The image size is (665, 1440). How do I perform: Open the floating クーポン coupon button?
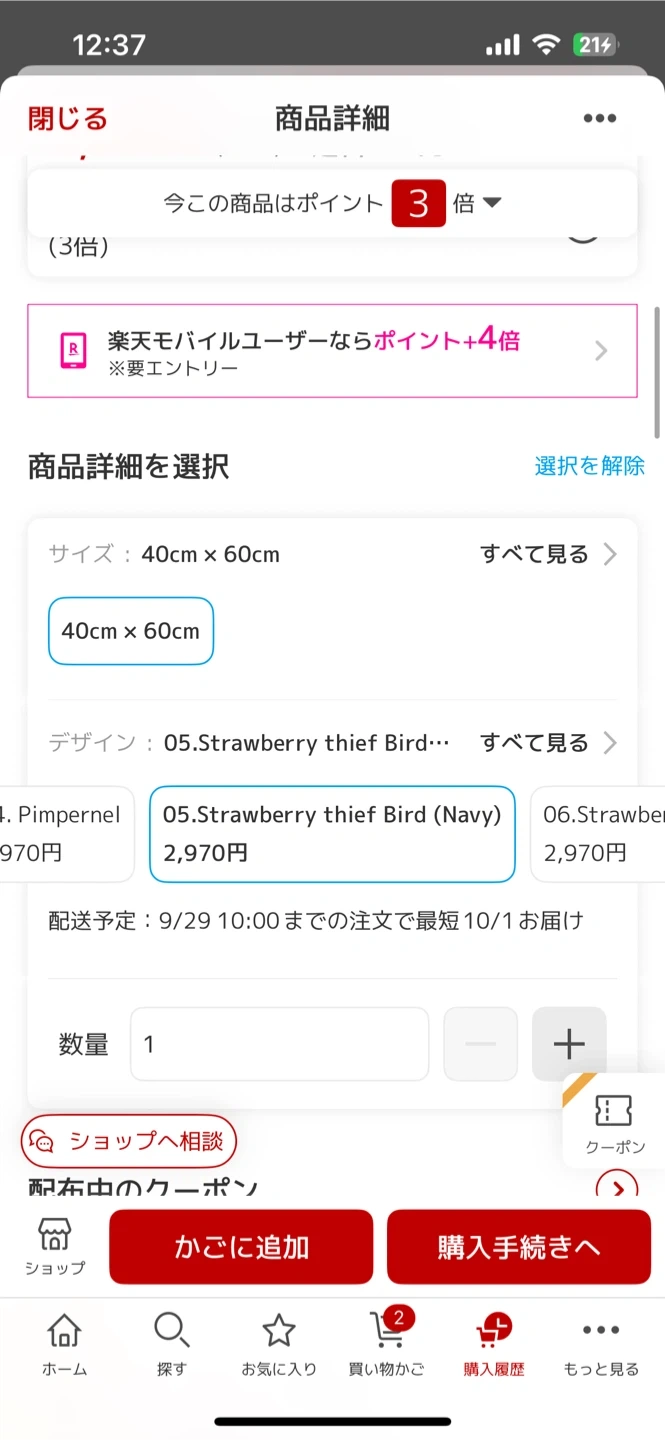pos(615,1121)
